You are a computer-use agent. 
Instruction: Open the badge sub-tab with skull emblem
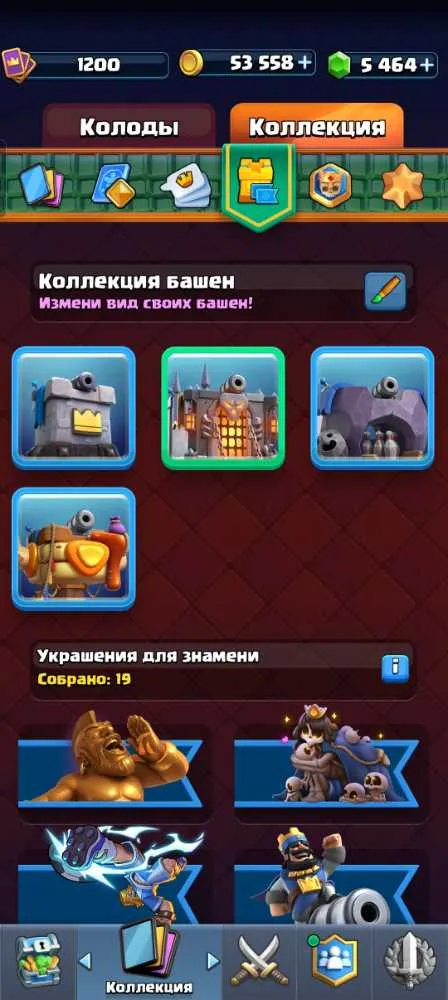(x=330, y=185)
